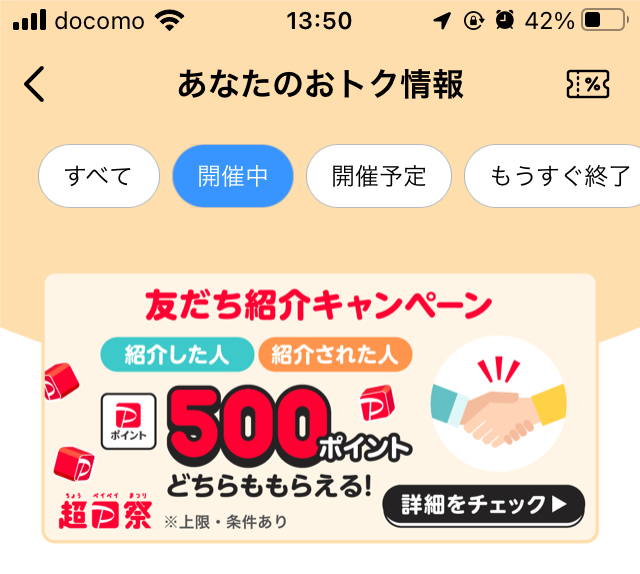This screenshot has width=640, height=574.
Task: Go back from あなたのおトク情報
Action: click(35, 85)
